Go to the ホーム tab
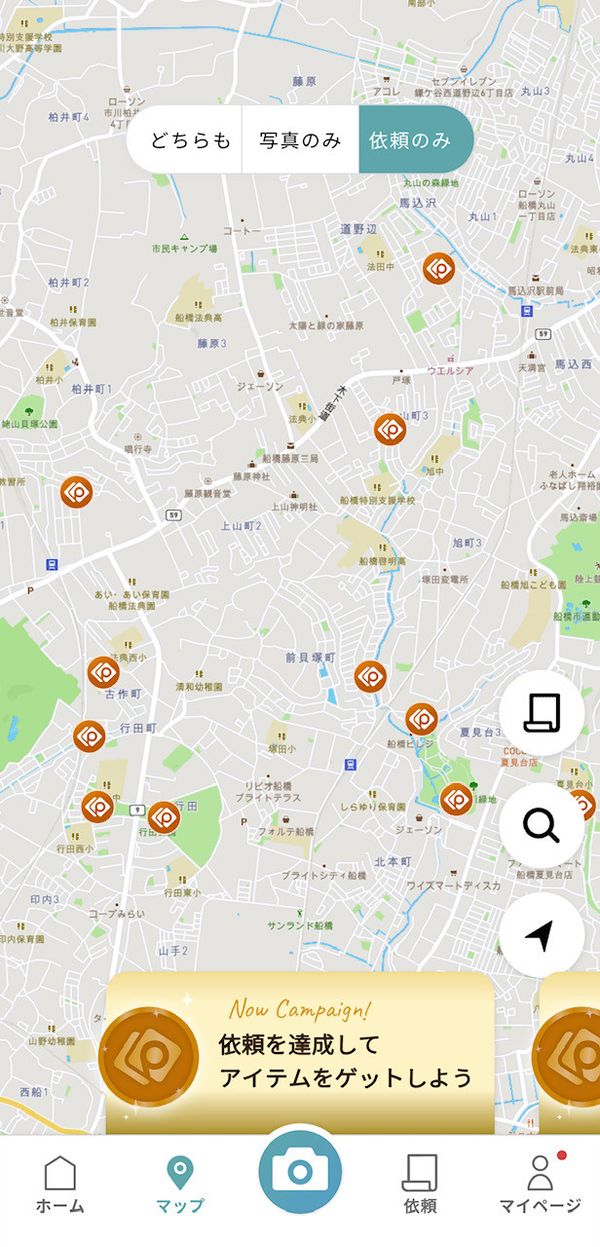Viewport: 600px width, 1247px height. [60, 1185]
